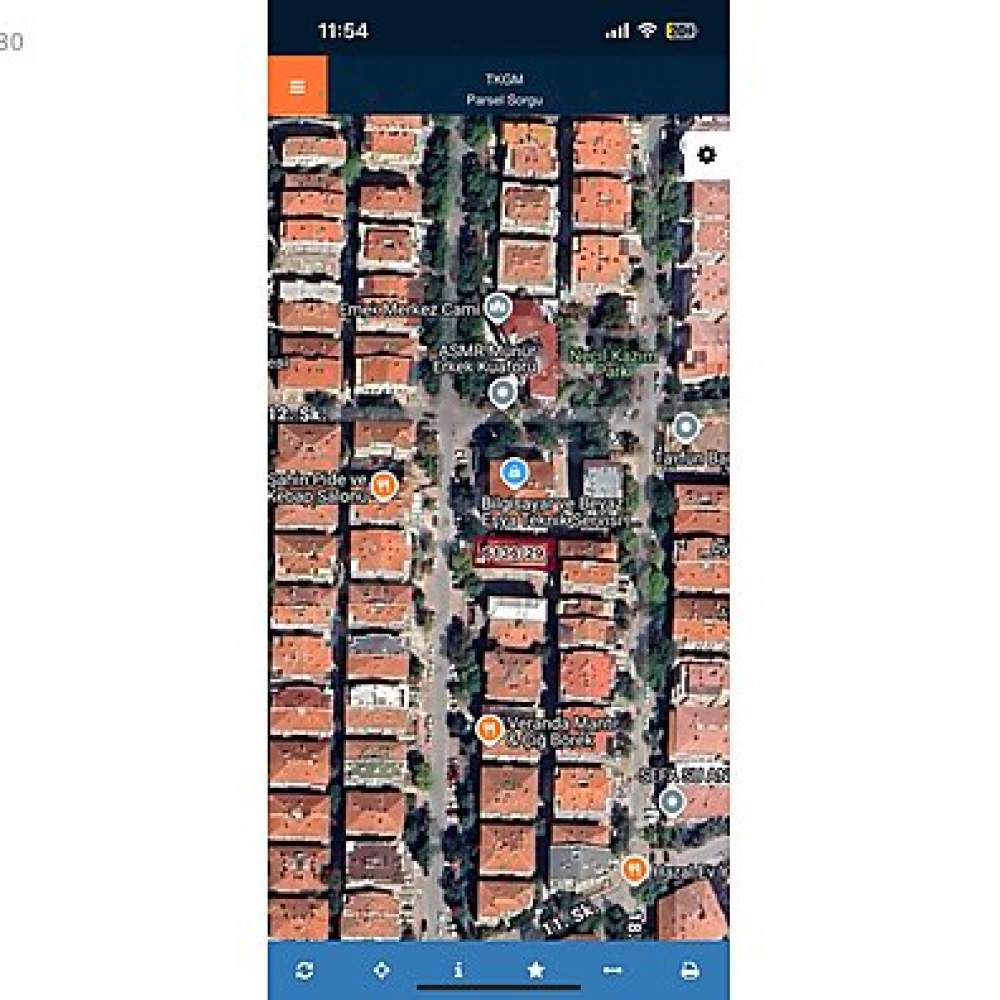Image resolution: width=1000 pixels, height=1000 pixels.
Task: Open favorites with the star icon
Action: point(536,969)
